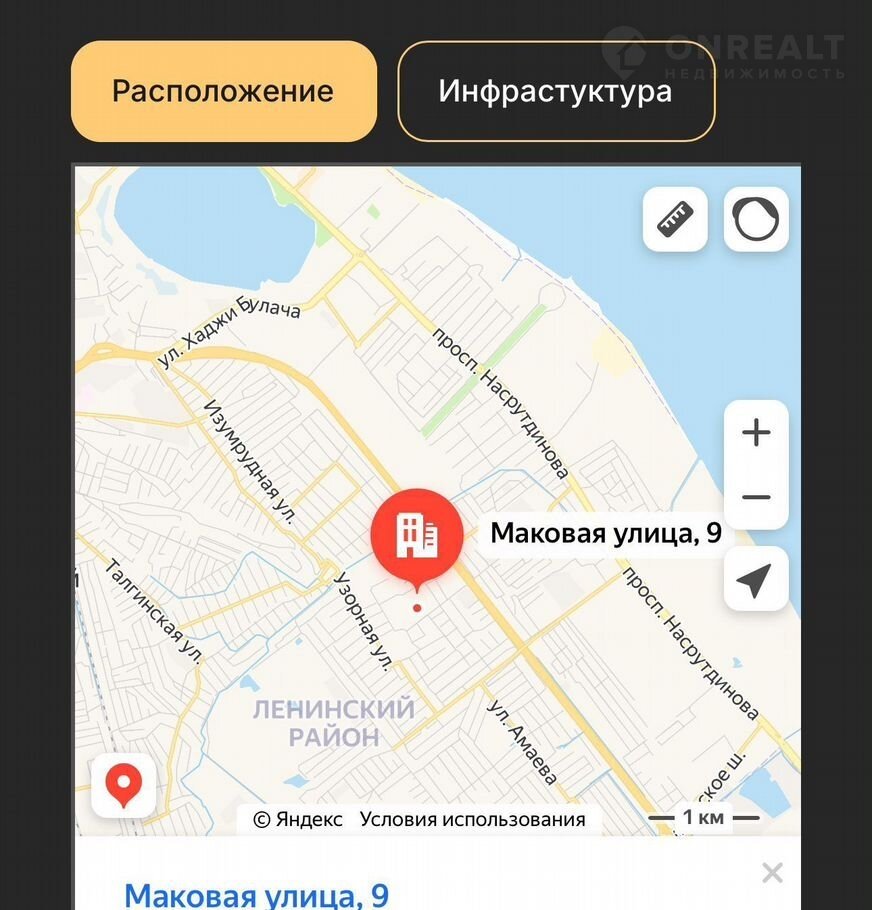Image resolution: width=872 pixels, height=910 pixels.
Task: Open the Инфрастуктура tab
Action: click(556, 91)
